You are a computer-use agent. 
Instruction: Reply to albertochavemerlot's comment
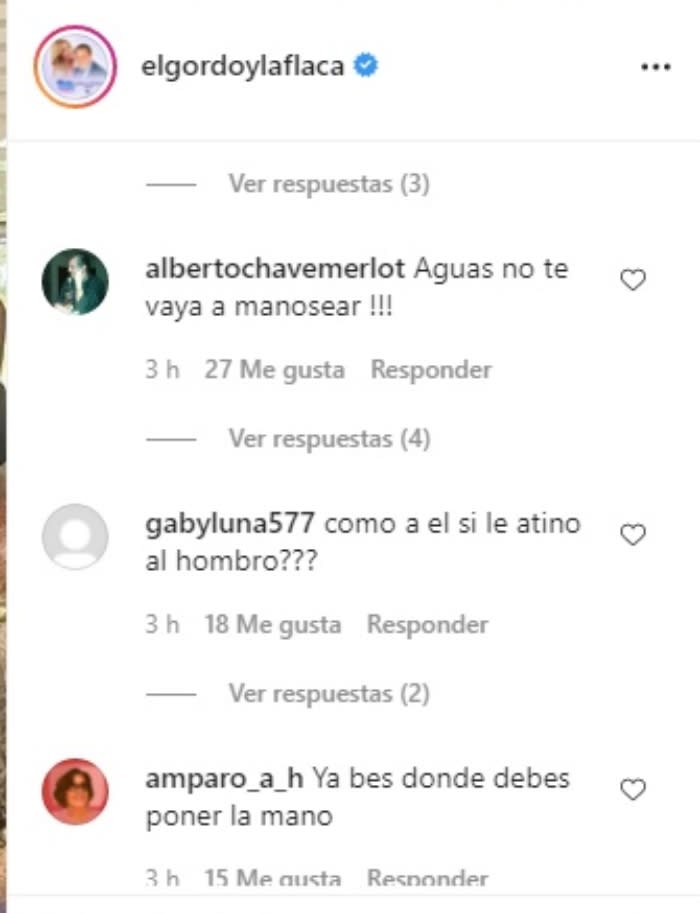(430, 370)
